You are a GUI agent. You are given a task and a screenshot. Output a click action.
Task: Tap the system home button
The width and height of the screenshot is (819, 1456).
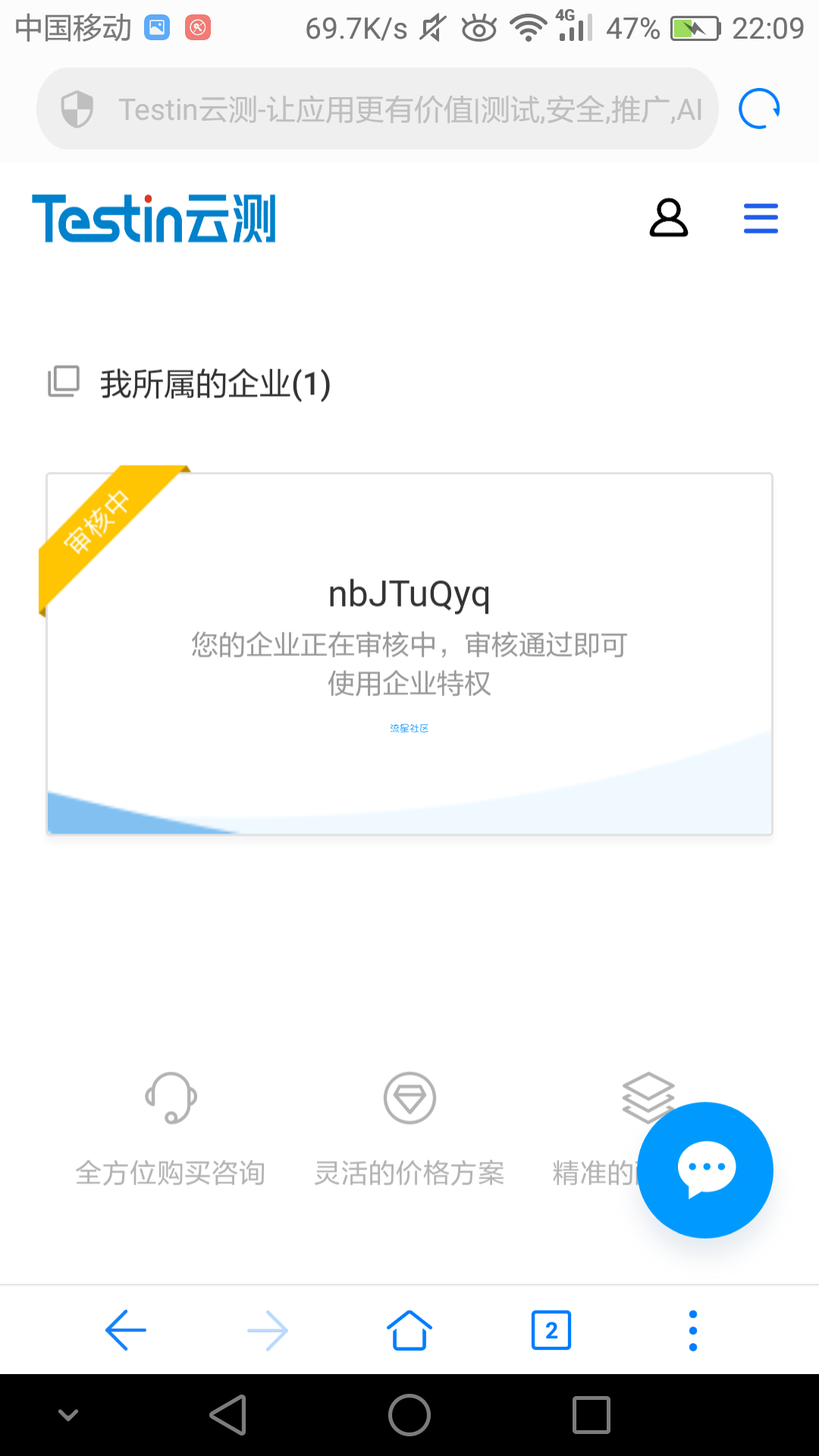click(409, 1415)
